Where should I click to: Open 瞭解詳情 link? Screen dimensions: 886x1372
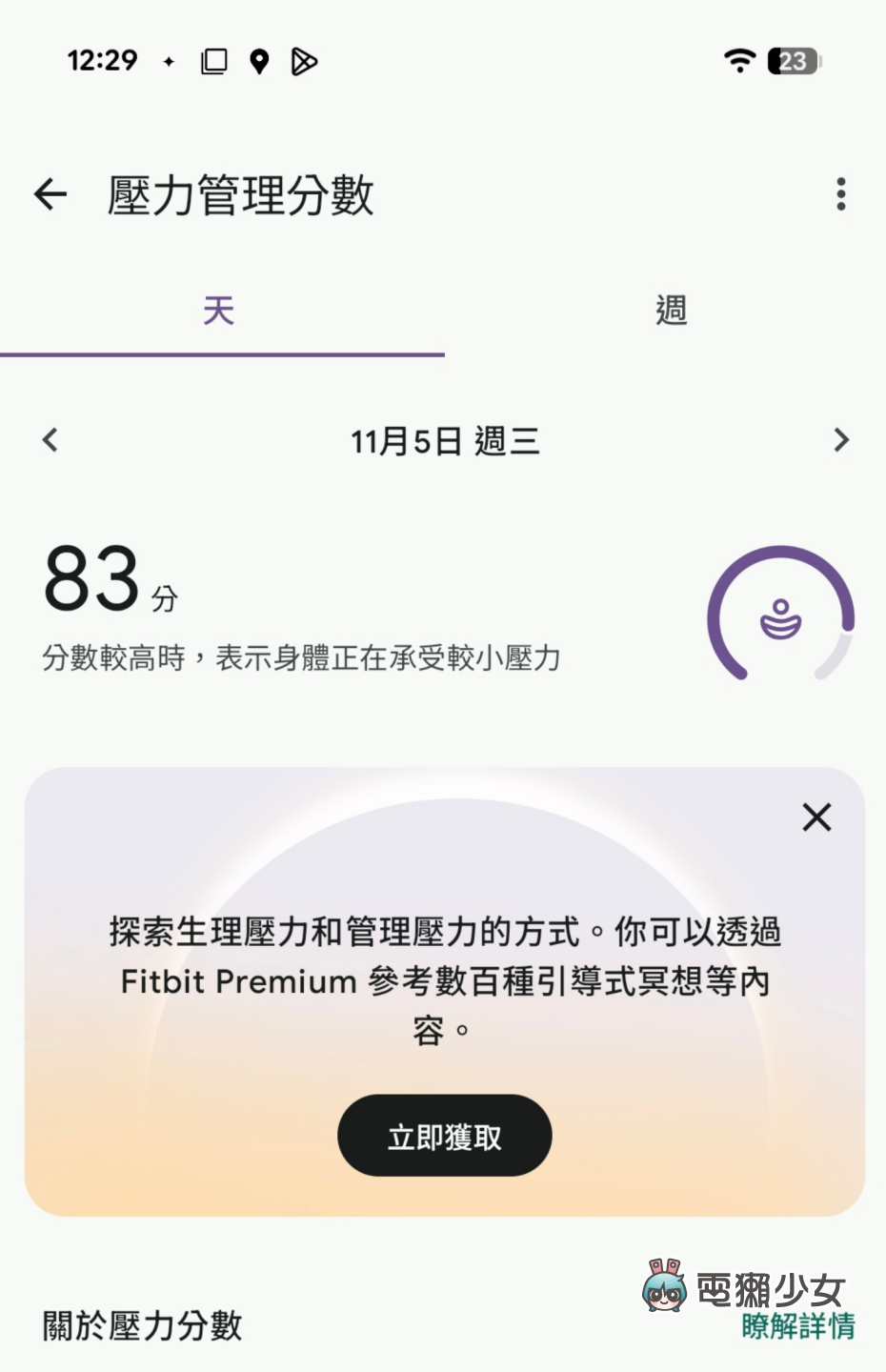[798, 1324]
